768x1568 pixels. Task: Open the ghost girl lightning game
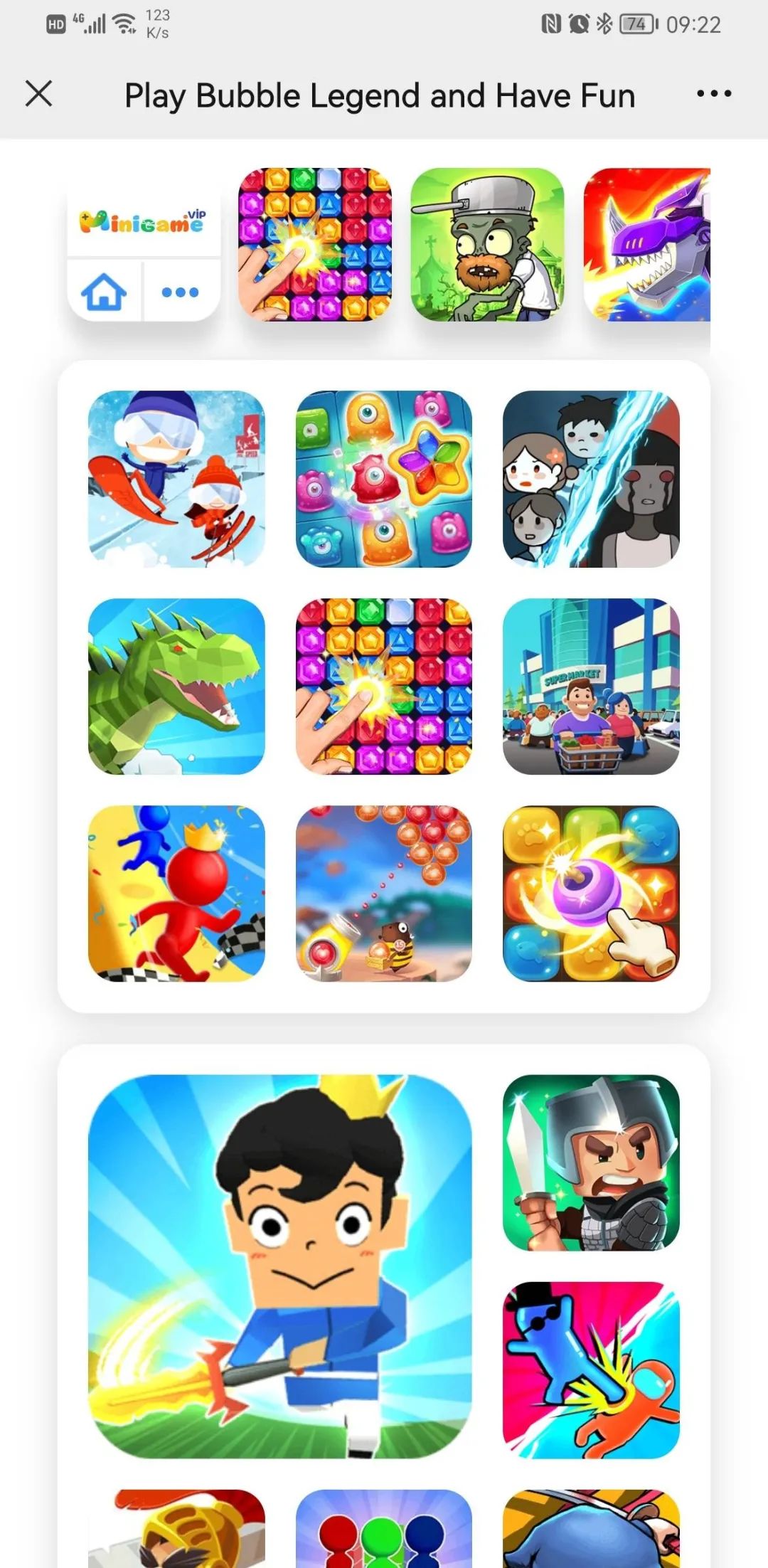[x=591, y=479]
